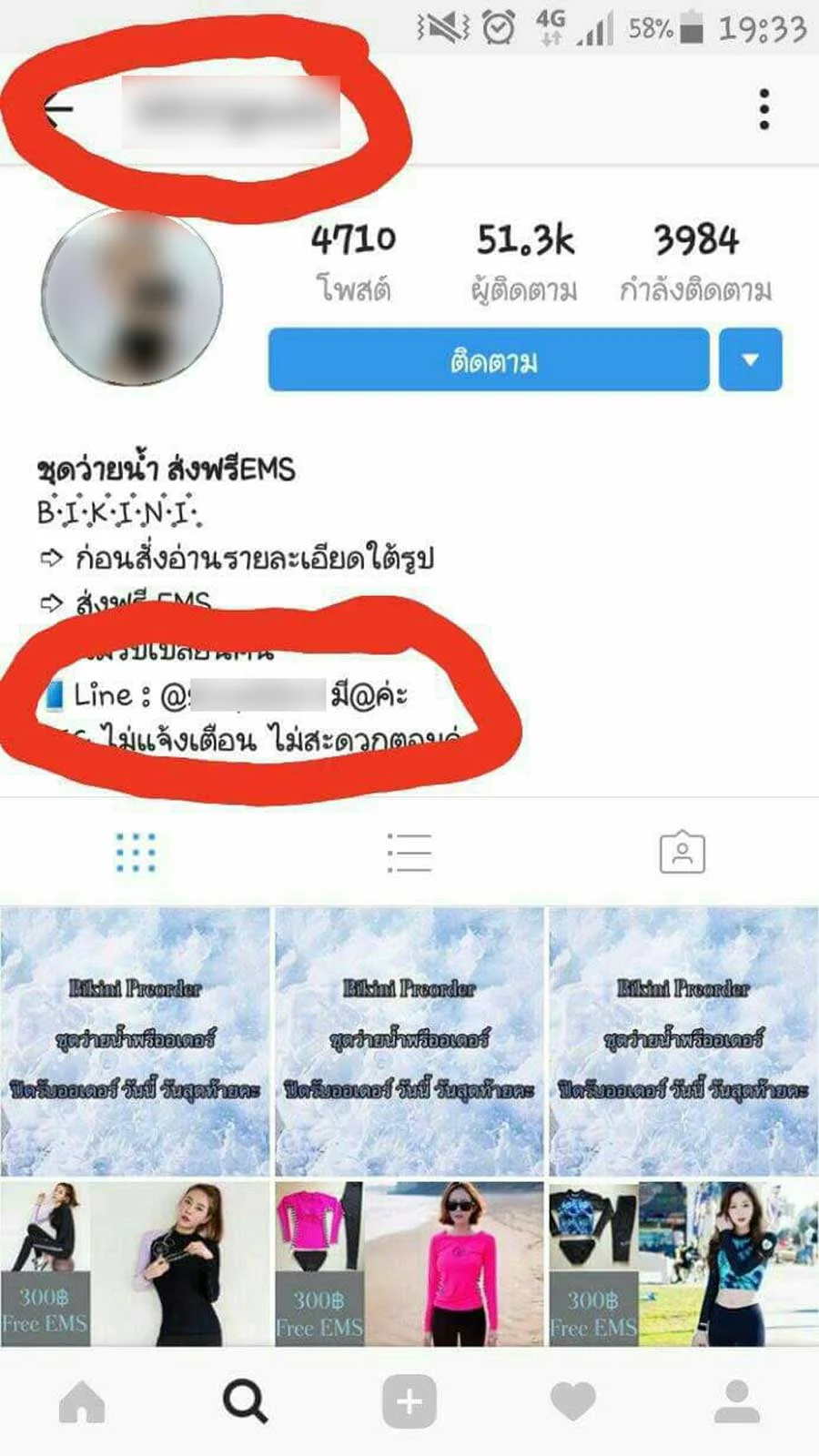Switch to the list view tab

[x=409, y=853]
